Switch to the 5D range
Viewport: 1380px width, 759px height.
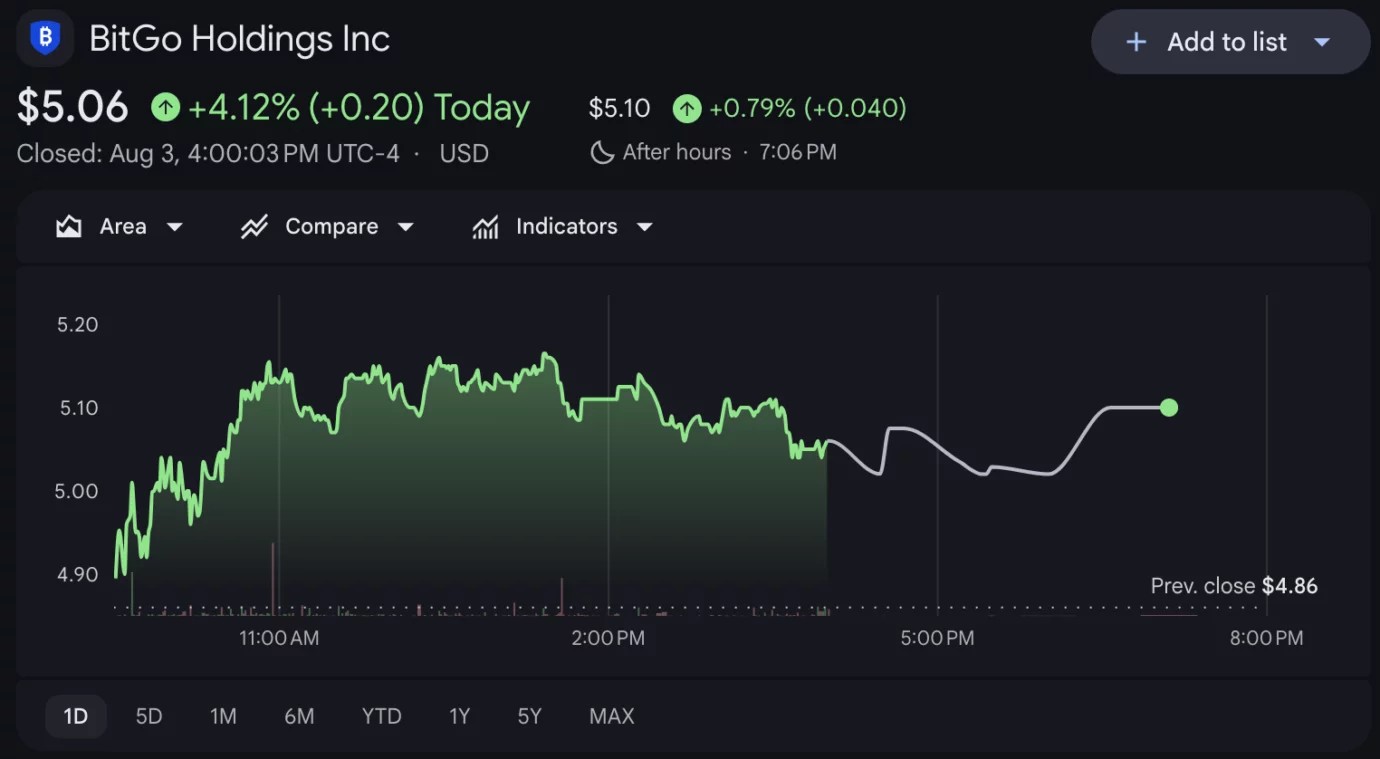149,716
